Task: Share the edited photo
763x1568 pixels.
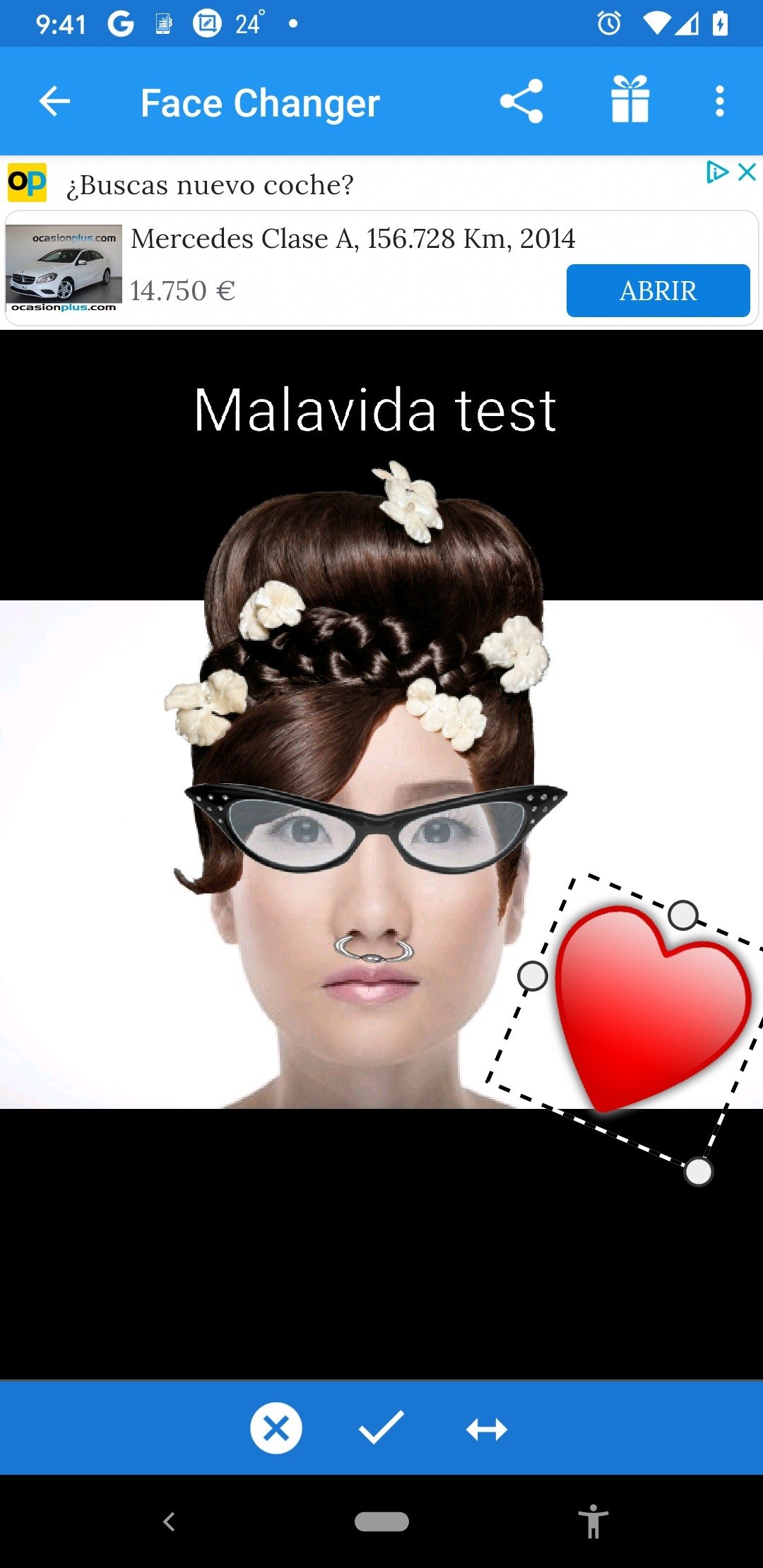Action: pyautogui.click(x=521, y=102)
